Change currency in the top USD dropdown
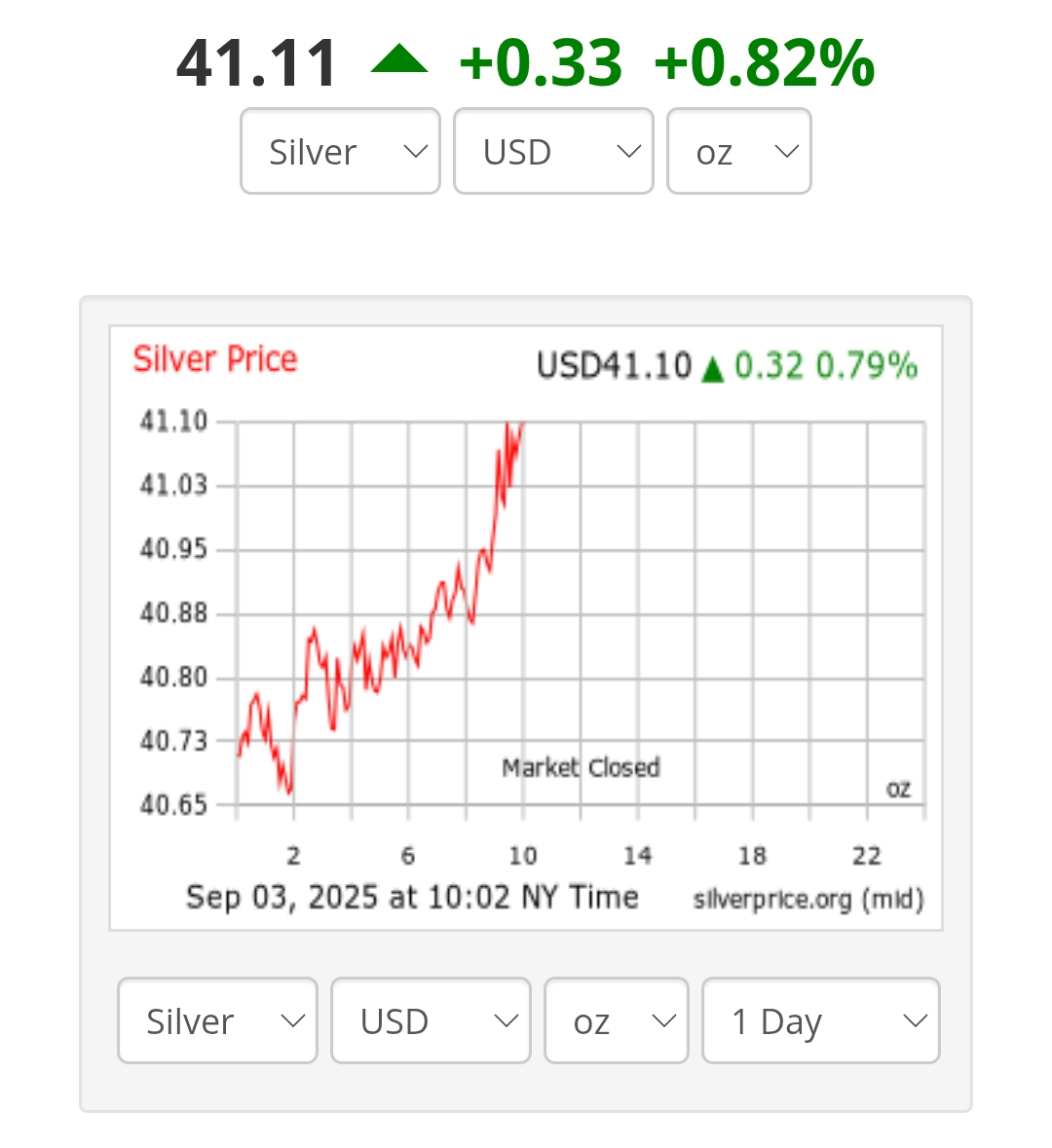This screenshot has height=1148, width=1052. [x=553, y=152]
